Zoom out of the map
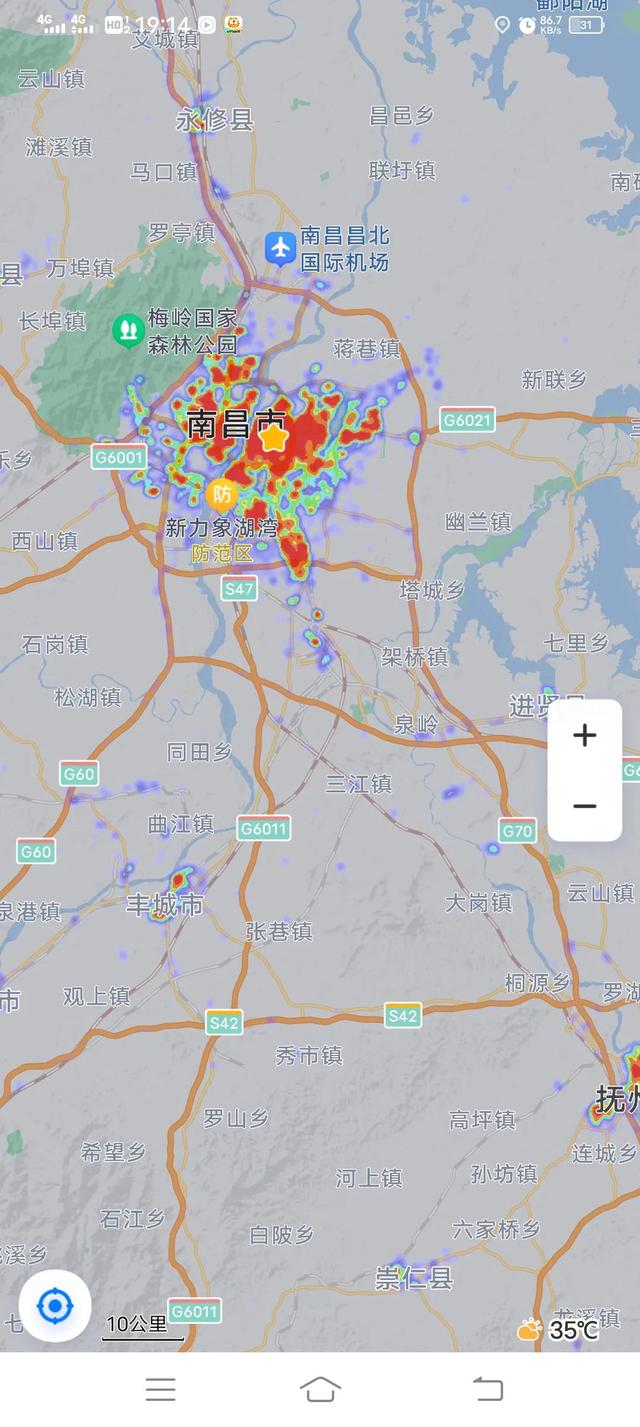The height and width of the screenshot is (1427, 640). (x=585, y=806)
